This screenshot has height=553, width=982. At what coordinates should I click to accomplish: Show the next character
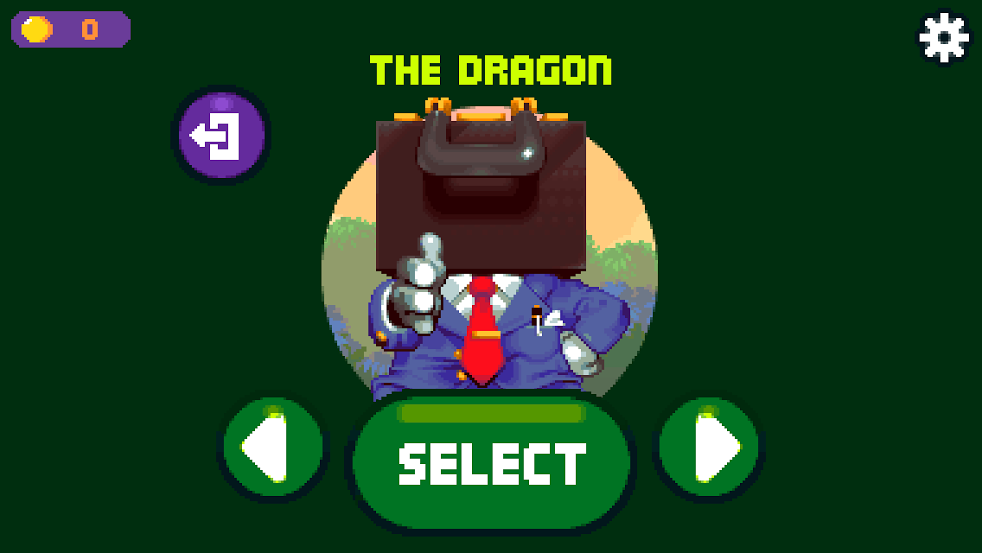(x=709, y=448)
